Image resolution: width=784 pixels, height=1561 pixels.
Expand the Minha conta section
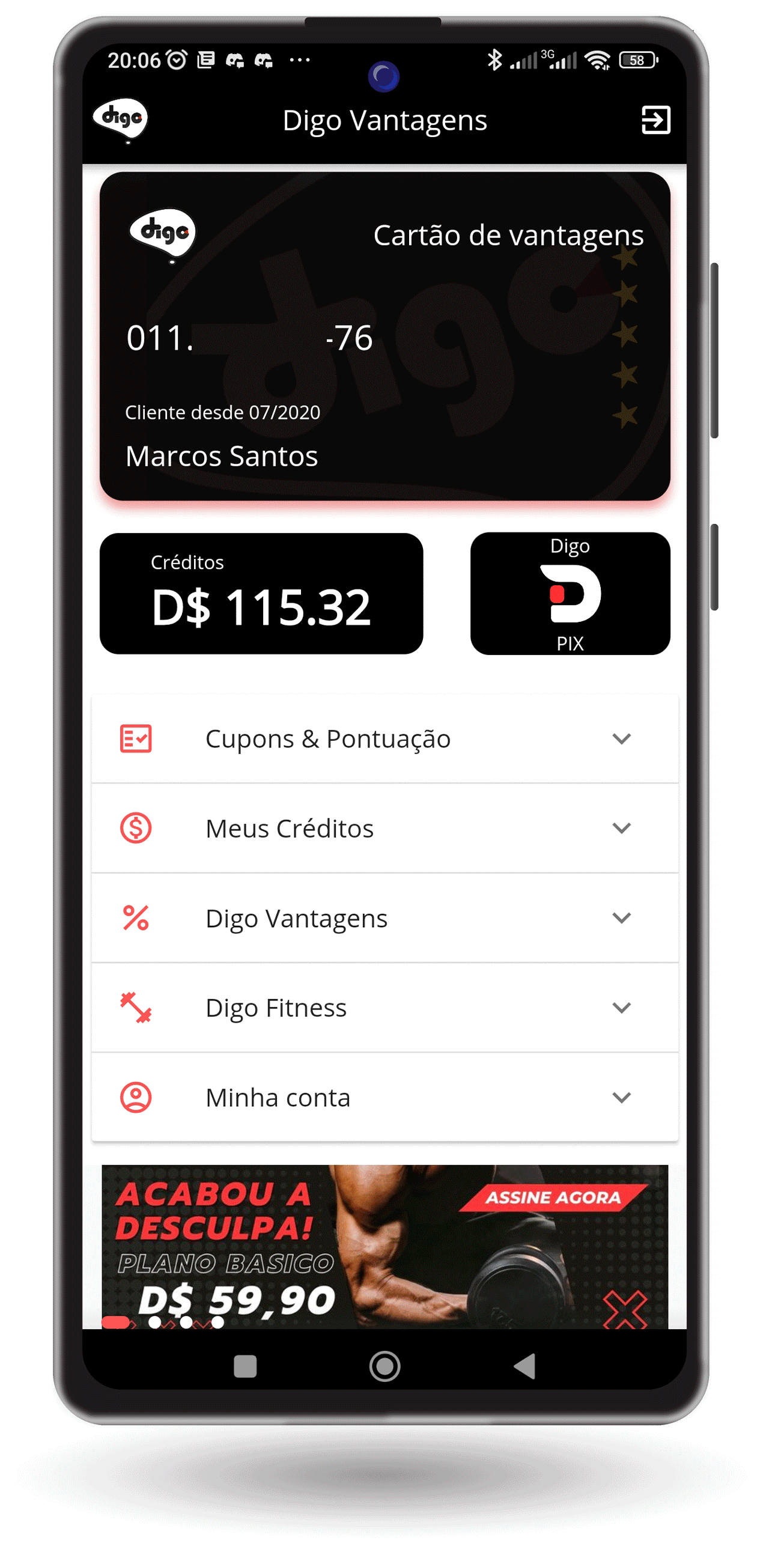coord(384,1097)
